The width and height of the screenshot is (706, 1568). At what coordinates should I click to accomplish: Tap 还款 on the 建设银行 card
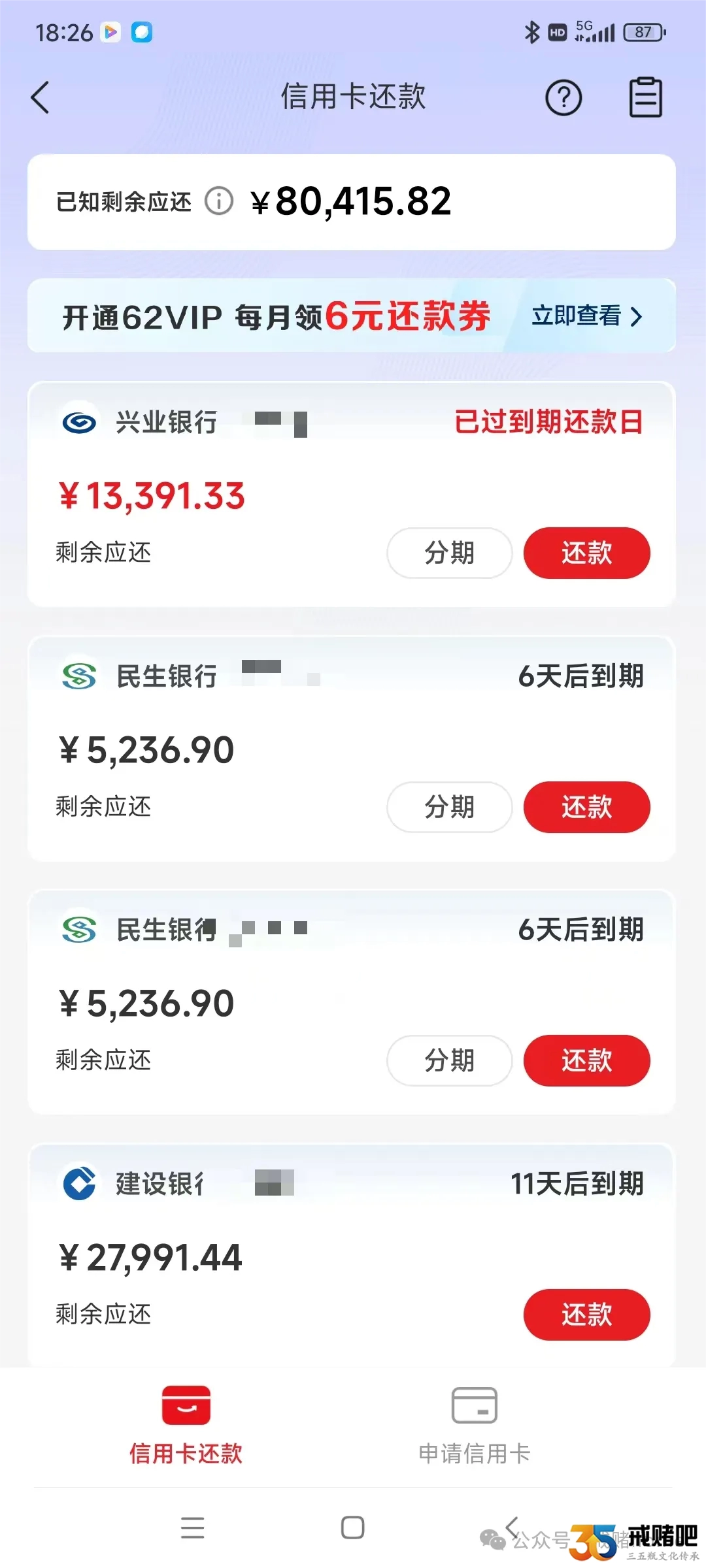point(586,1315)
